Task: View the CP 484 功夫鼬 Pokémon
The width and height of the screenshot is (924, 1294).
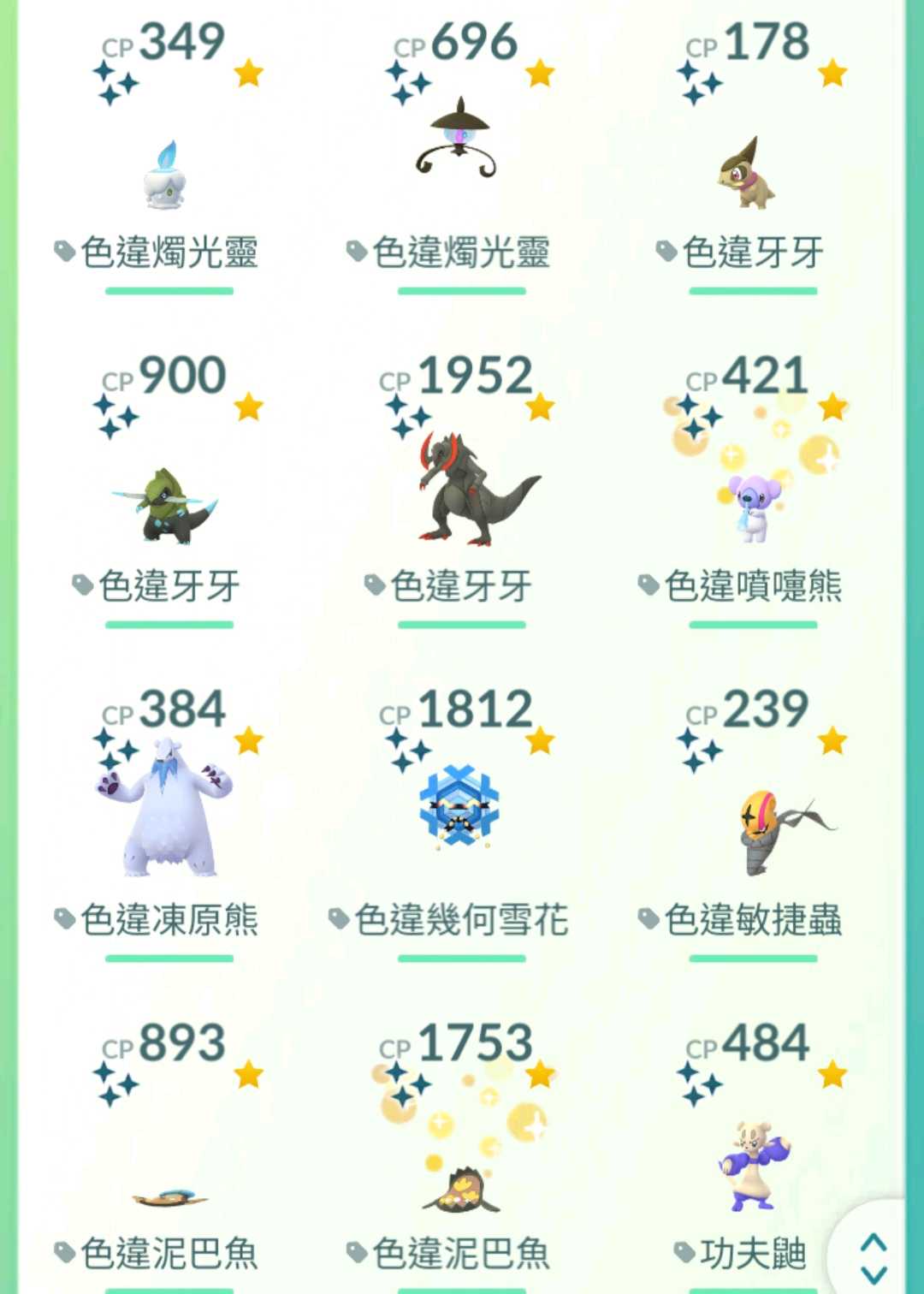Action: pos(753,1168)
